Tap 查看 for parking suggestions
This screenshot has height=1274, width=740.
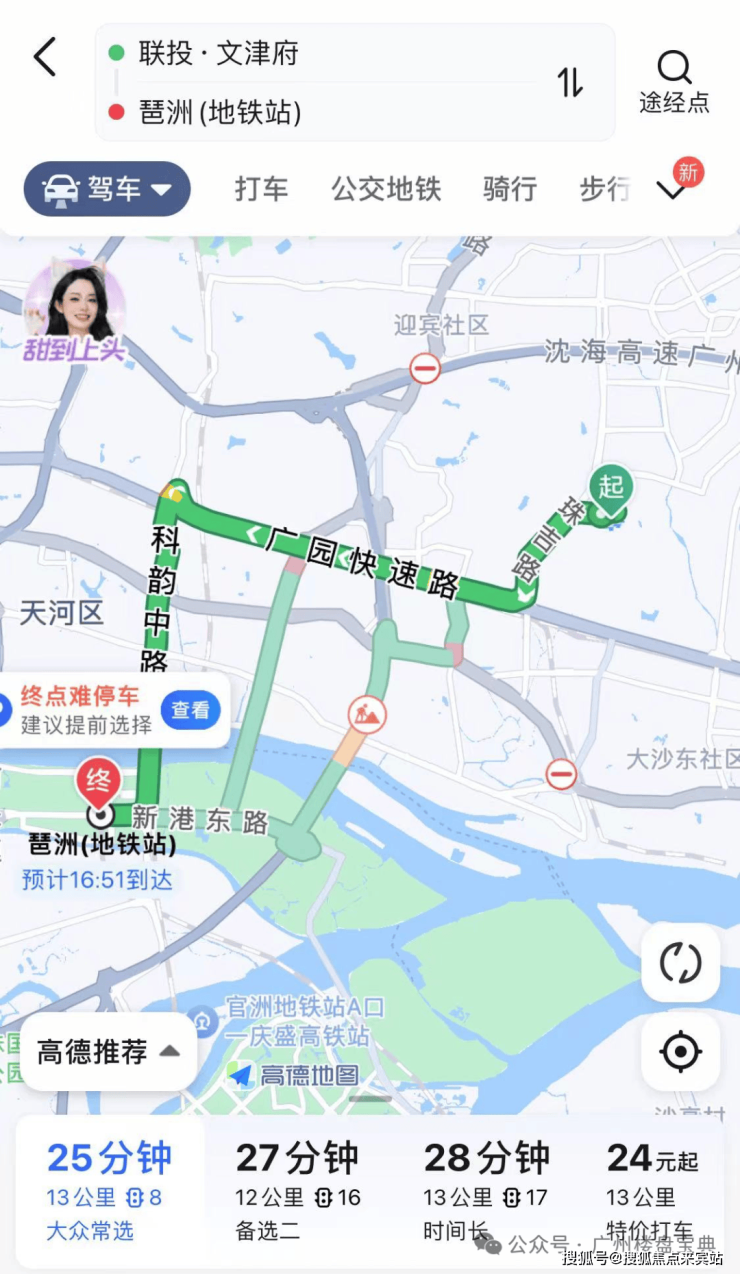(190, 710)
